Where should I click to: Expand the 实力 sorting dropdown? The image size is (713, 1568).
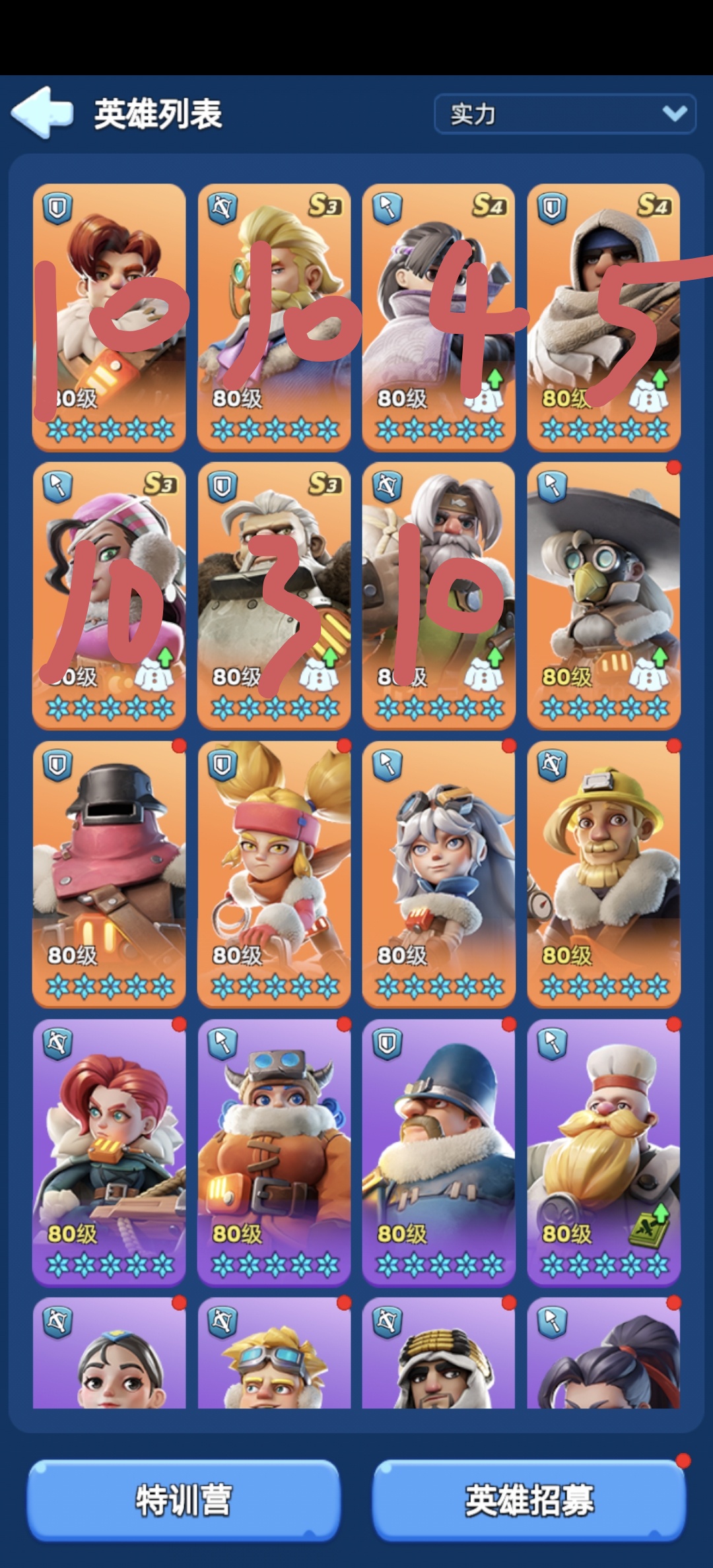click(564, 114)
